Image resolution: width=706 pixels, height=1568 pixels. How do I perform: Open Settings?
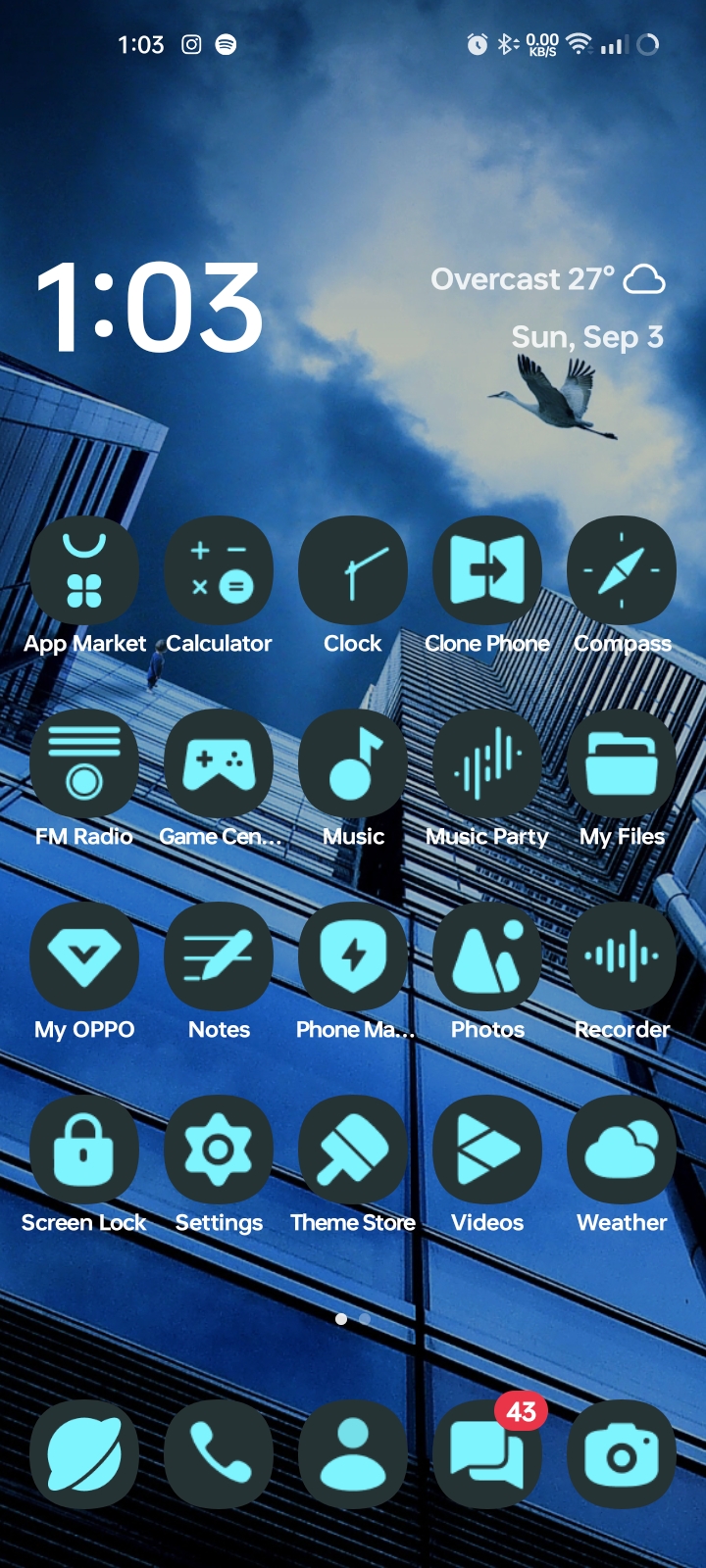219,1150
